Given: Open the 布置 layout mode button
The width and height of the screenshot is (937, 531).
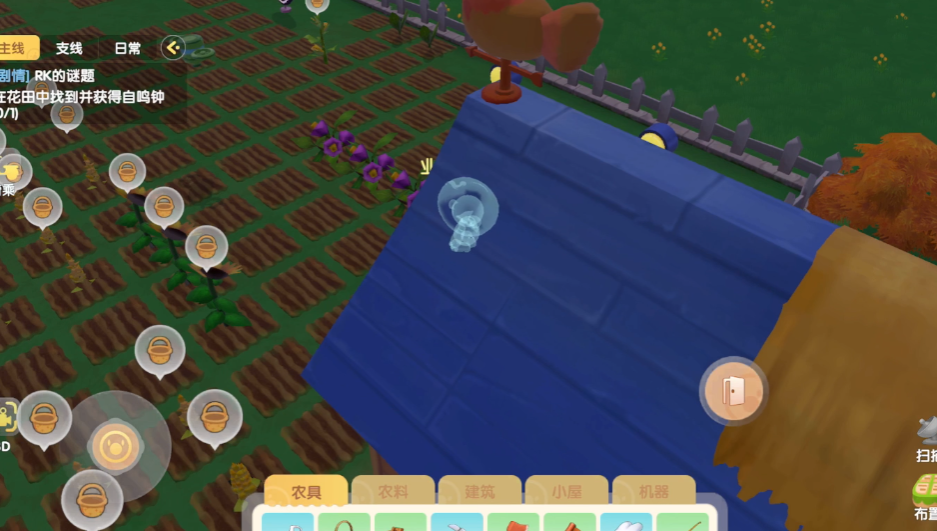Looking at the screenshot, I should click(x=925, y=496).
